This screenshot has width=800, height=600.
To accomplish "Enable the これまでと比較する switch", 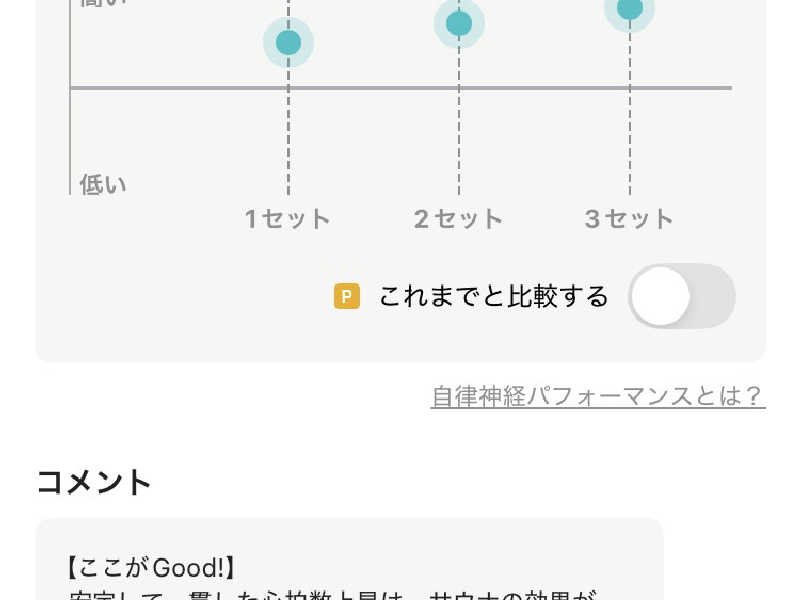I will pos(681,297).
